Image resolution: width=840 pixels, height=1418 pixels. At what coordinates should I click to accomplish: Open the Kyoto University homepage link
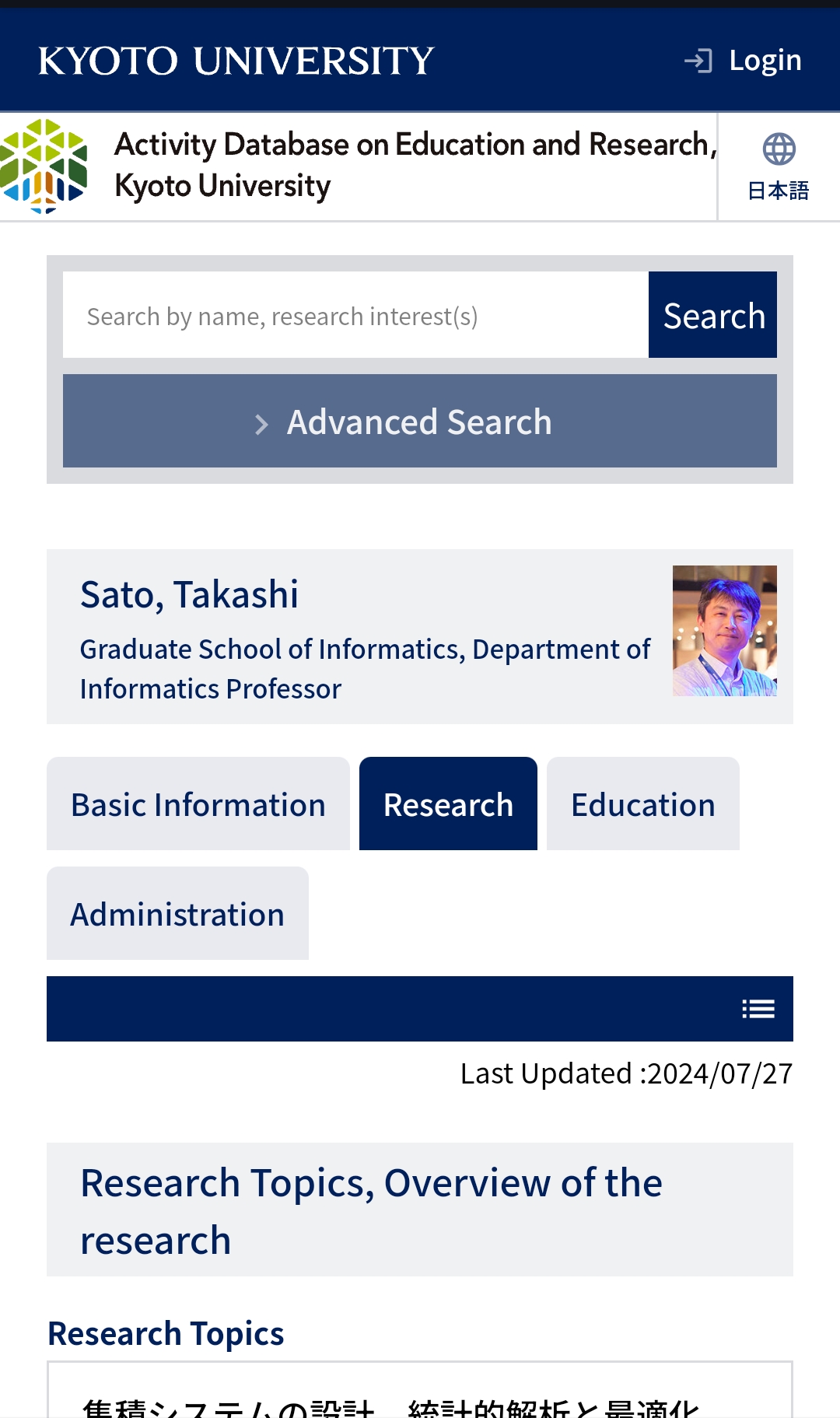pos(236,61)
